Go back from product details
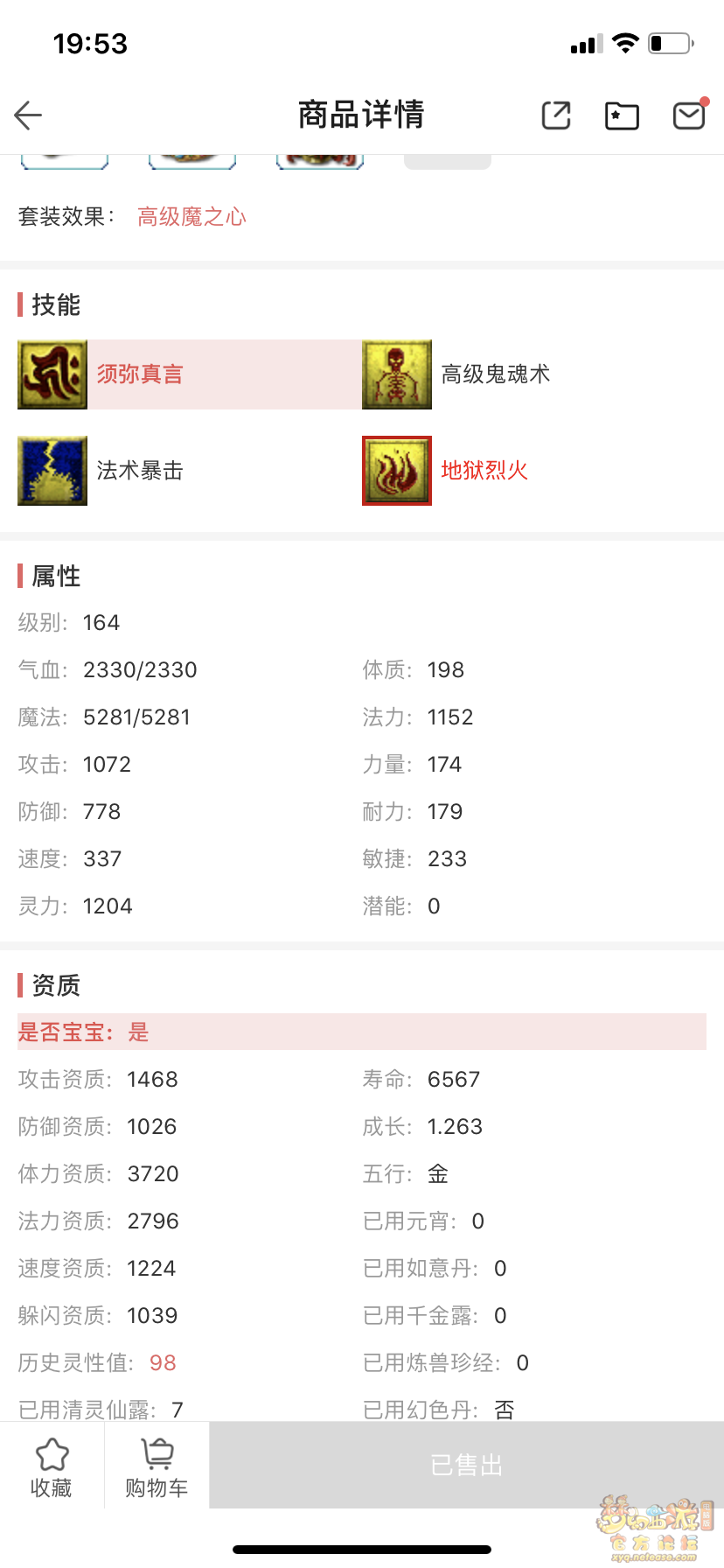The image size is (724, 1568). [x=29, y=115]
